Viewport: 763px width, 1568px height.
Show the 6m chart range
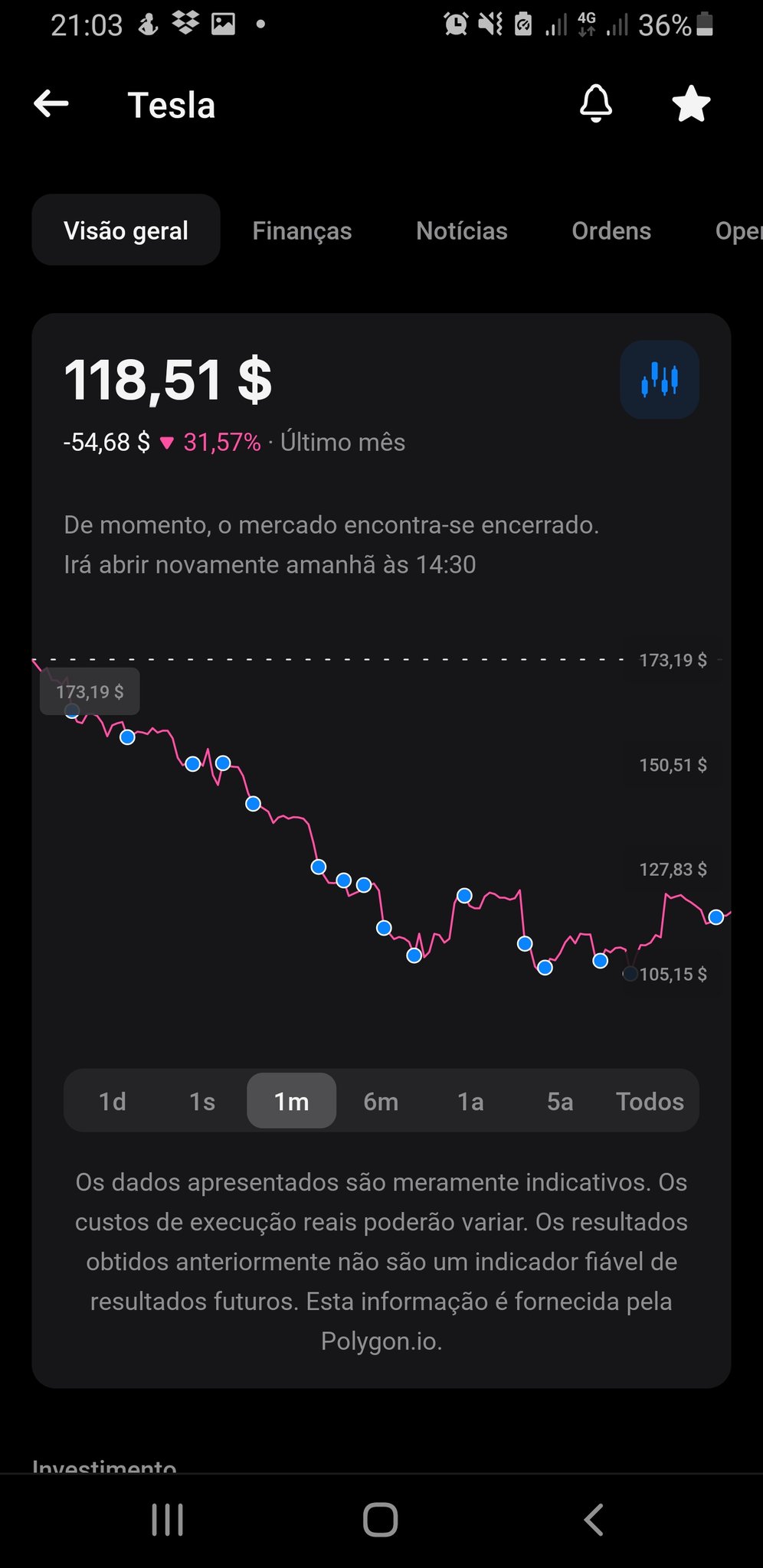(x=381, y=1101)
